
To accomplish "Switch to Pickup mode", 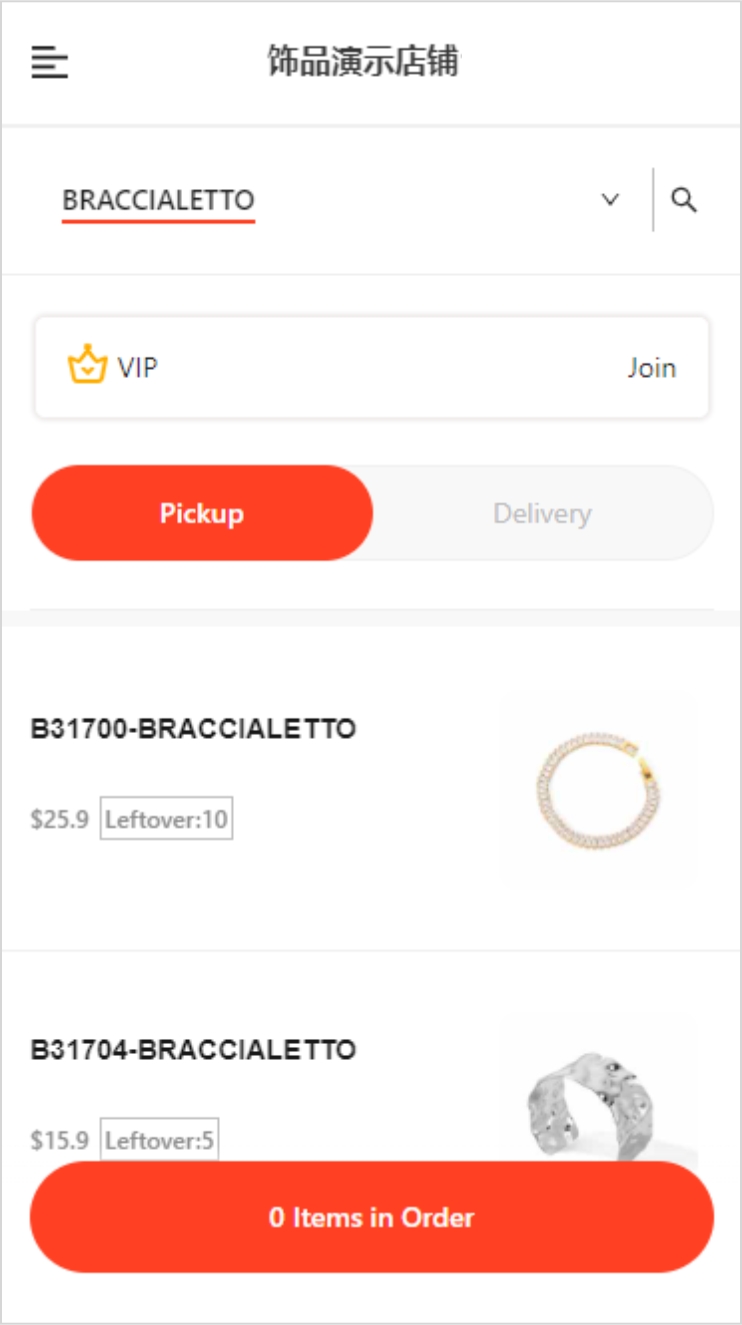I will pos(202,513).
